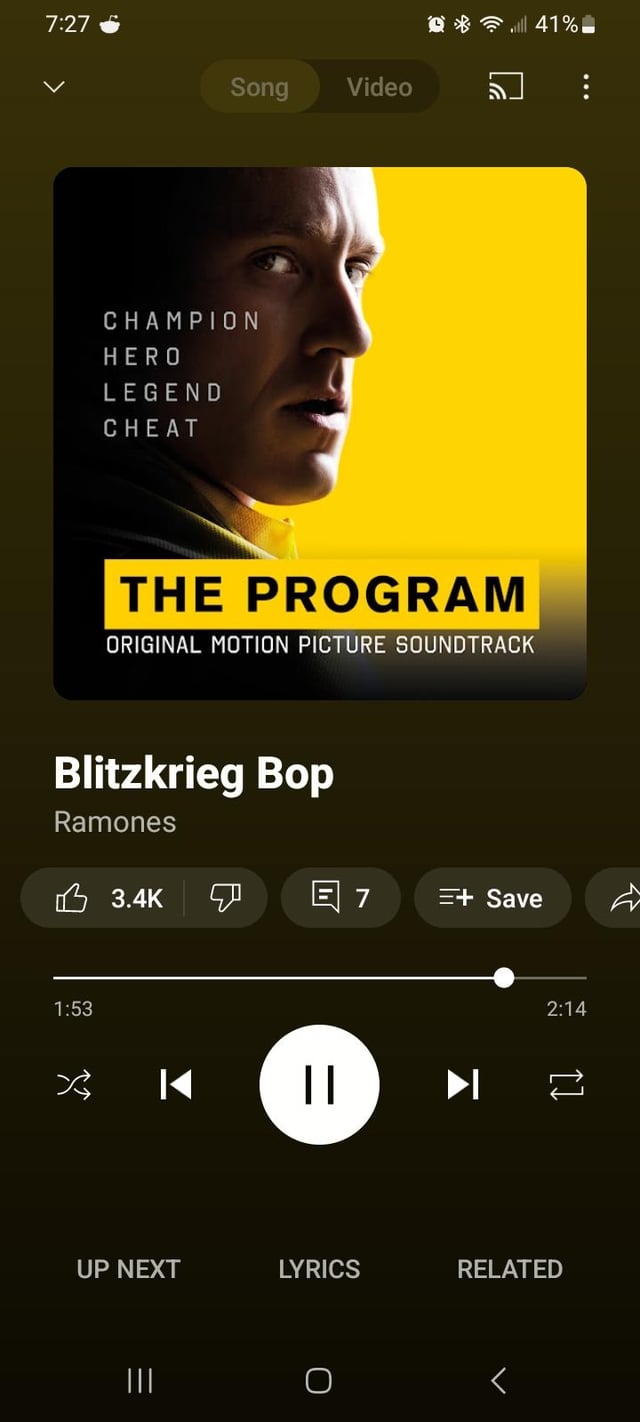Open the cast to device option
The width and height of the screenshot is (640, 1422).
tap(505, 87)
